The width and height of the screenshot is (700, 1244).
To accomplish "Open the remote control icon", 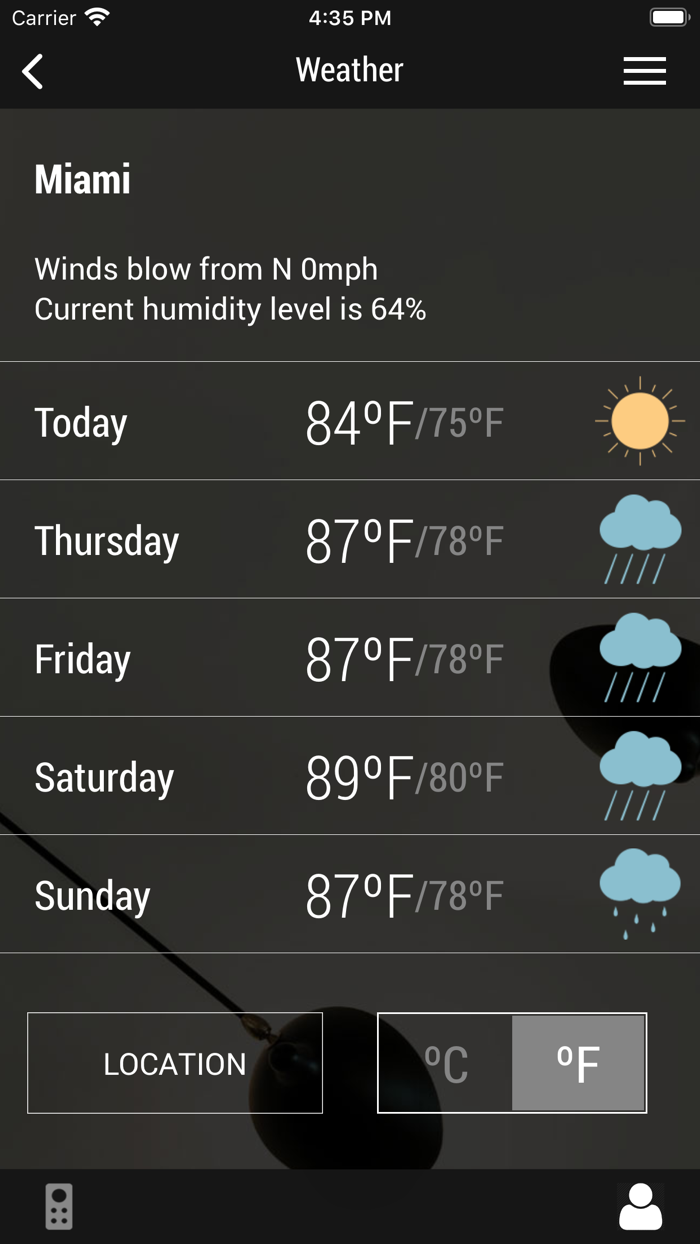I will [59, 1206].
